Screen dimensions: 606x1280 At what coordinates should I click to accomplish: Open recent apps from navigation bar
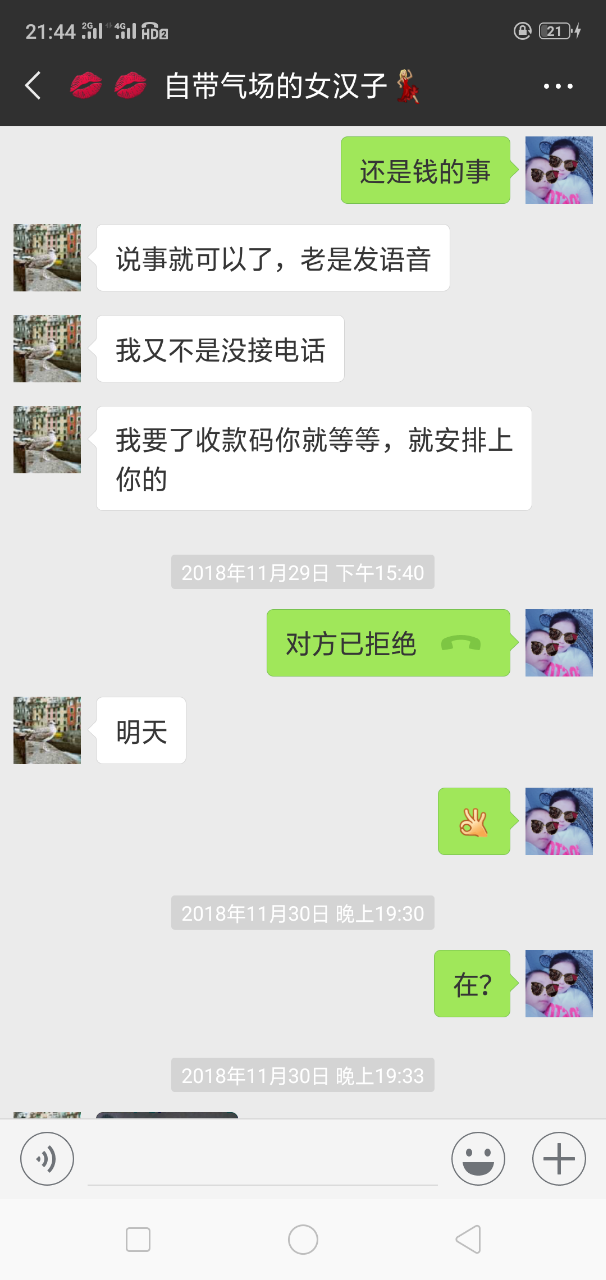(138, 1240)
